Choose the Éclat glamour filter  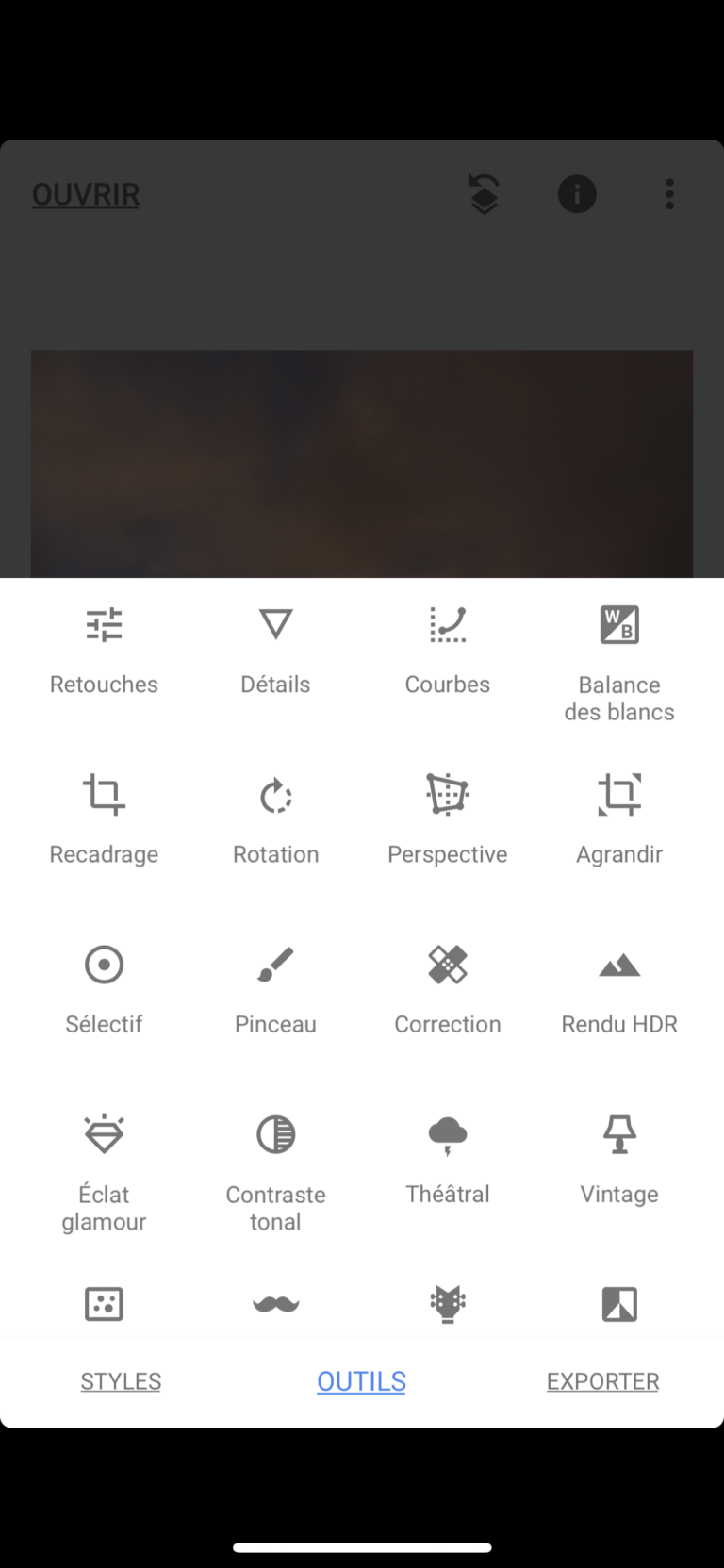pos(104,1169)
